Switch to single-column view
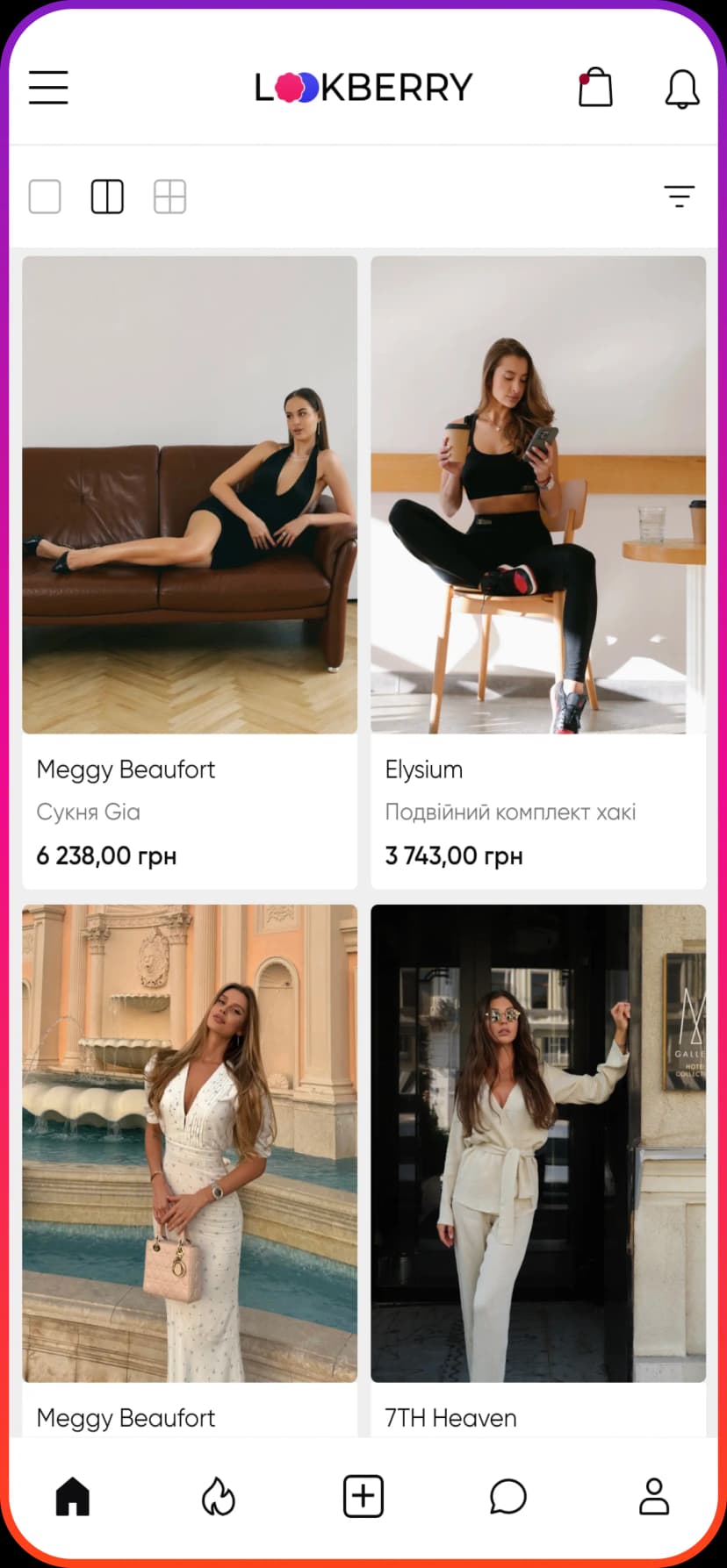 (x=45, y=197)
